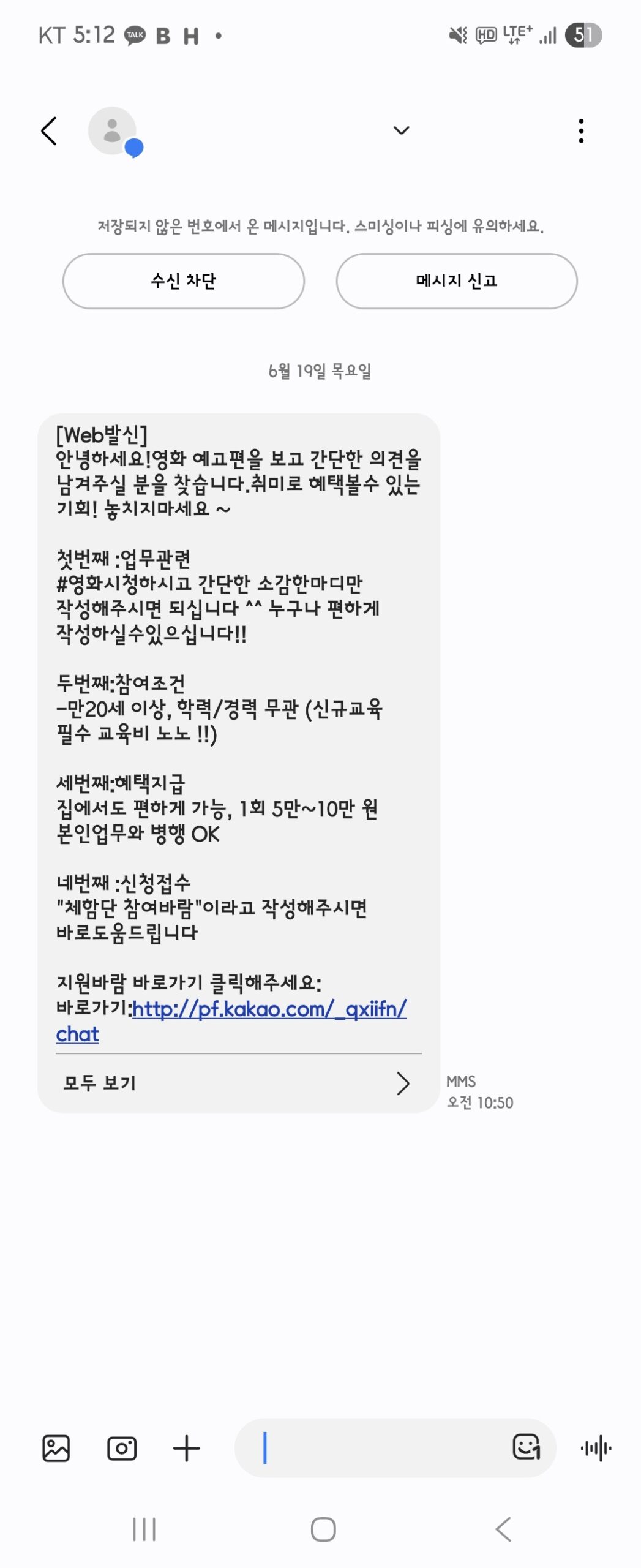Attach an image from the gallery

[56, 1447]
